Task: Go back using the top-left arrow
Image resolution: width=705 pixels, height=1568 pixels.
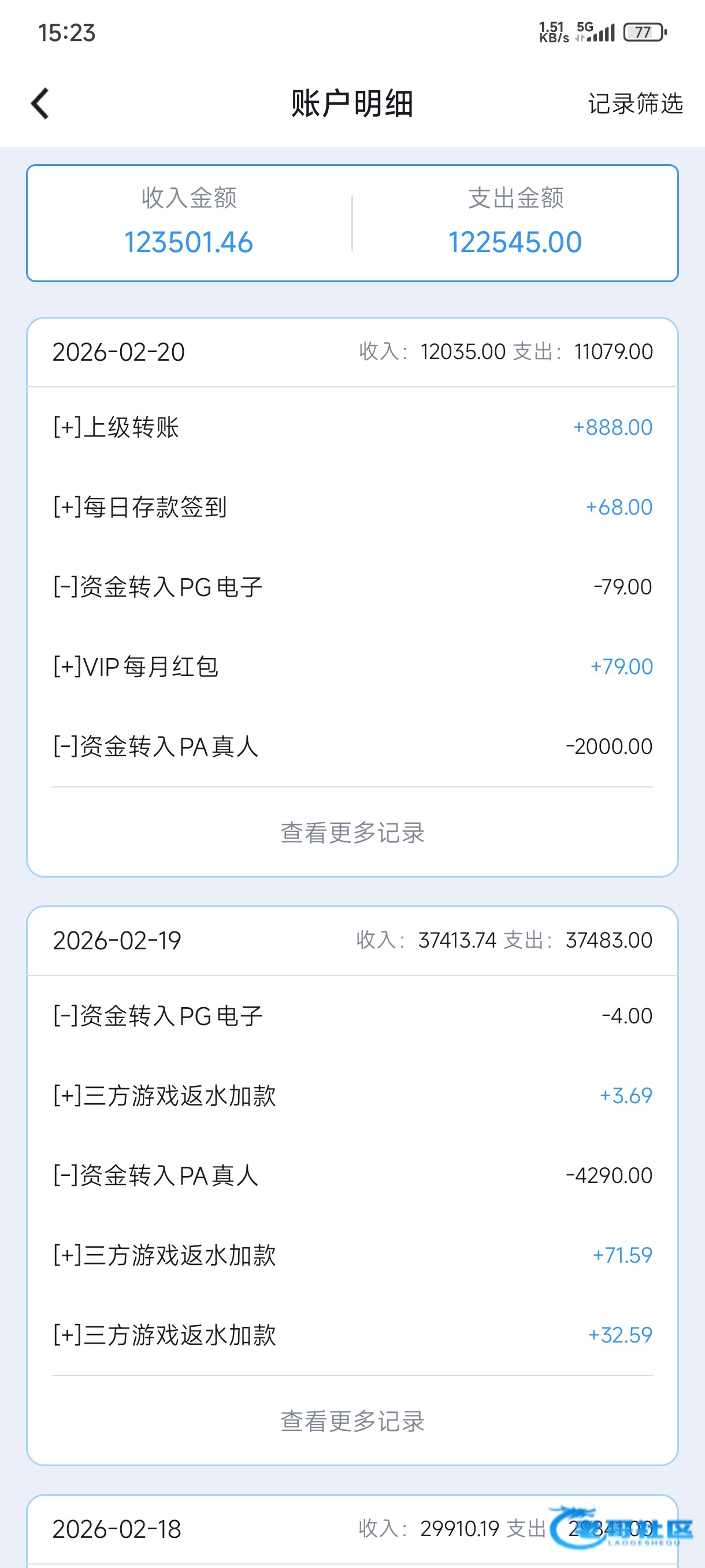Action: [40, 103]
